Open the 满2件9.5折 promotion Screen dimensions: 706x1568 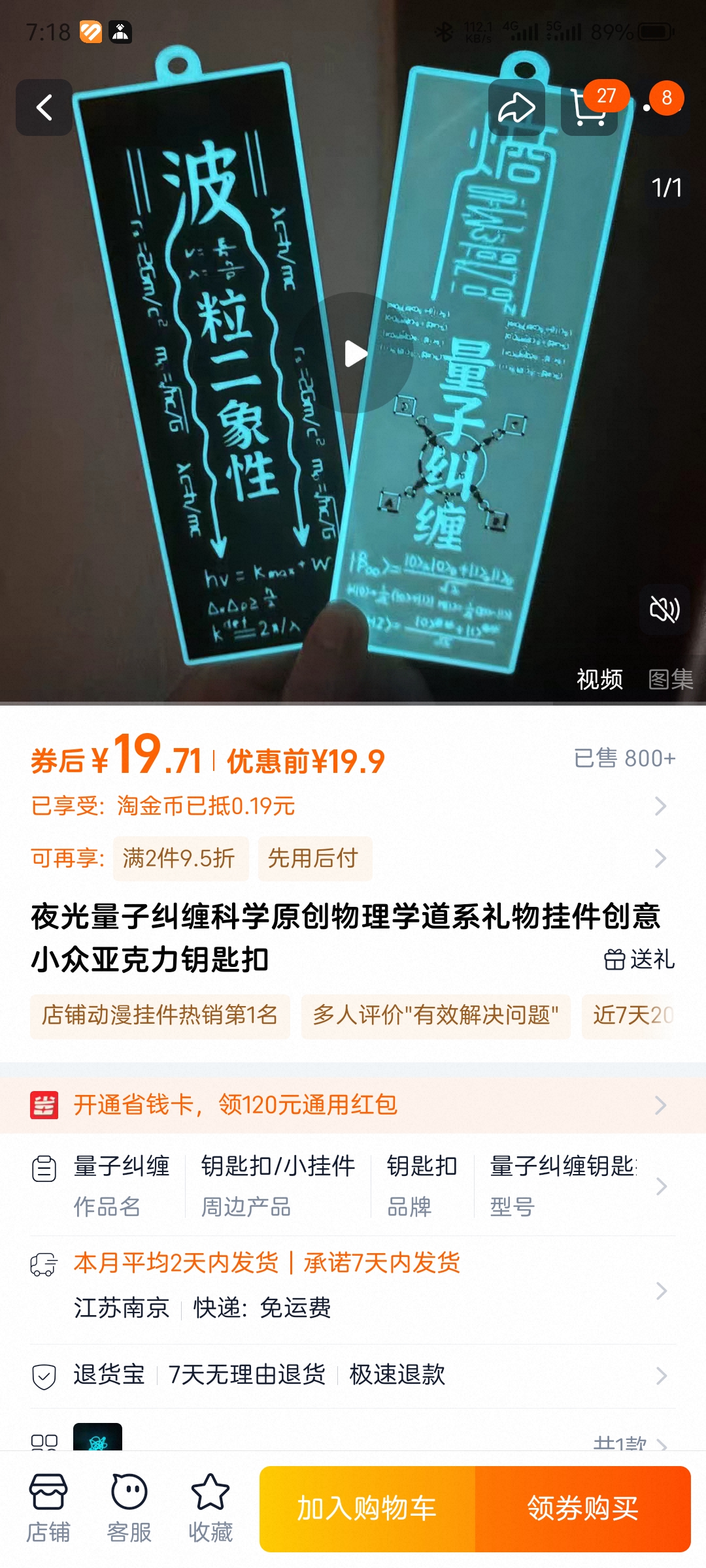tap(180, 858)
